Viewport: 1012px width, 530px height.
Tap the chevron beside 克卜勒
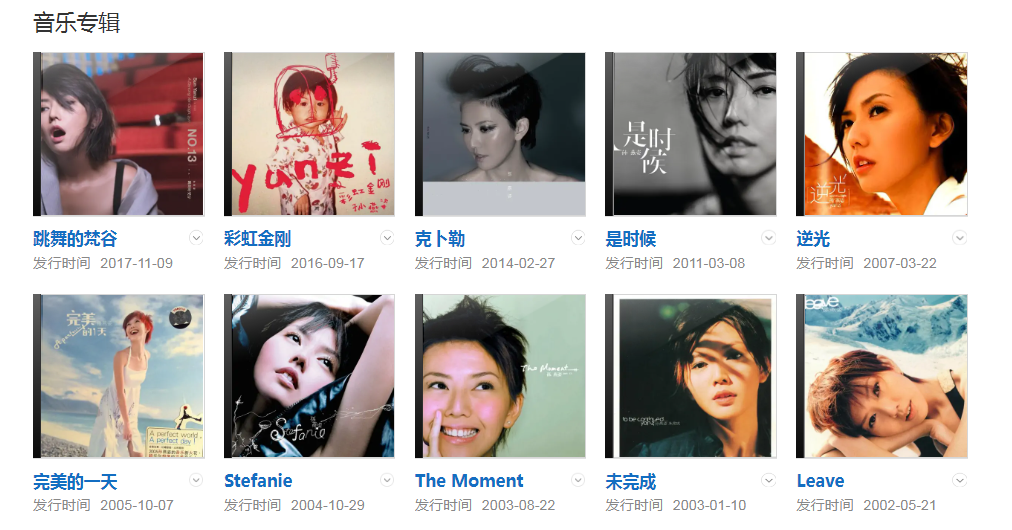578,237
